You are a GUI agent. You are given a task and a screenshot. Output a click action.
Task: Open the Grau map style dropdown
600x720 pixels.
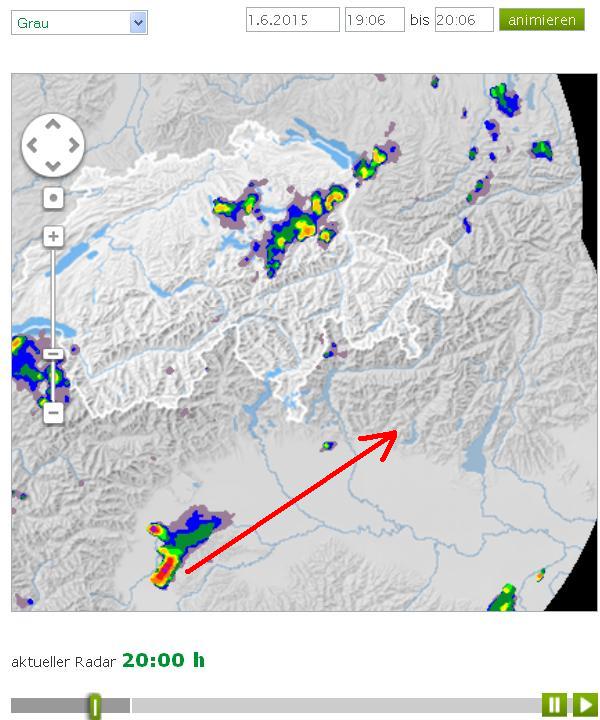(79, 23)
